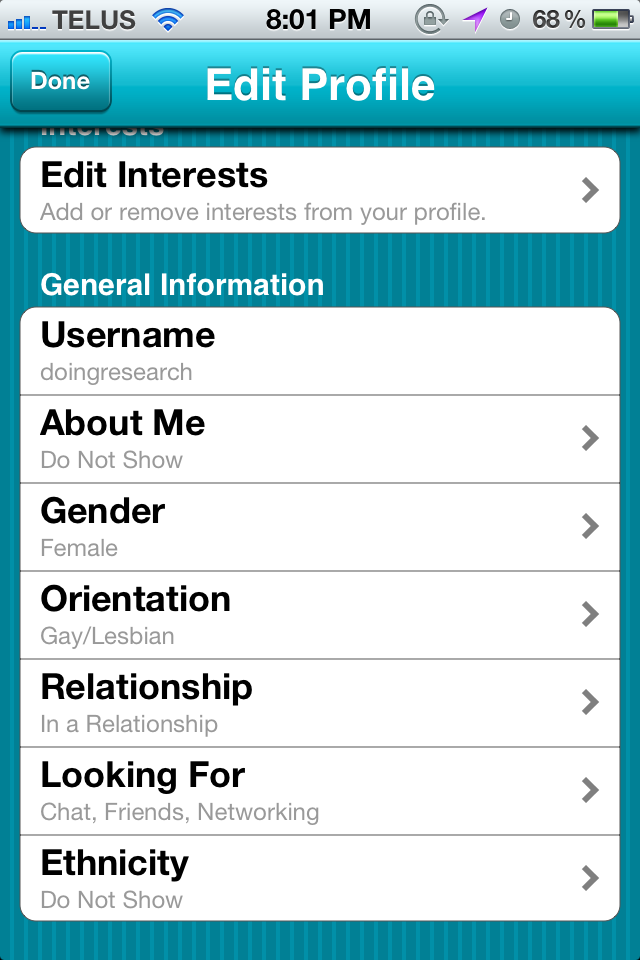The height and width of the screenshot is (960, 640).
Task: Open the About Me setting
Action: pyautogui.click(x=320, y=439)
